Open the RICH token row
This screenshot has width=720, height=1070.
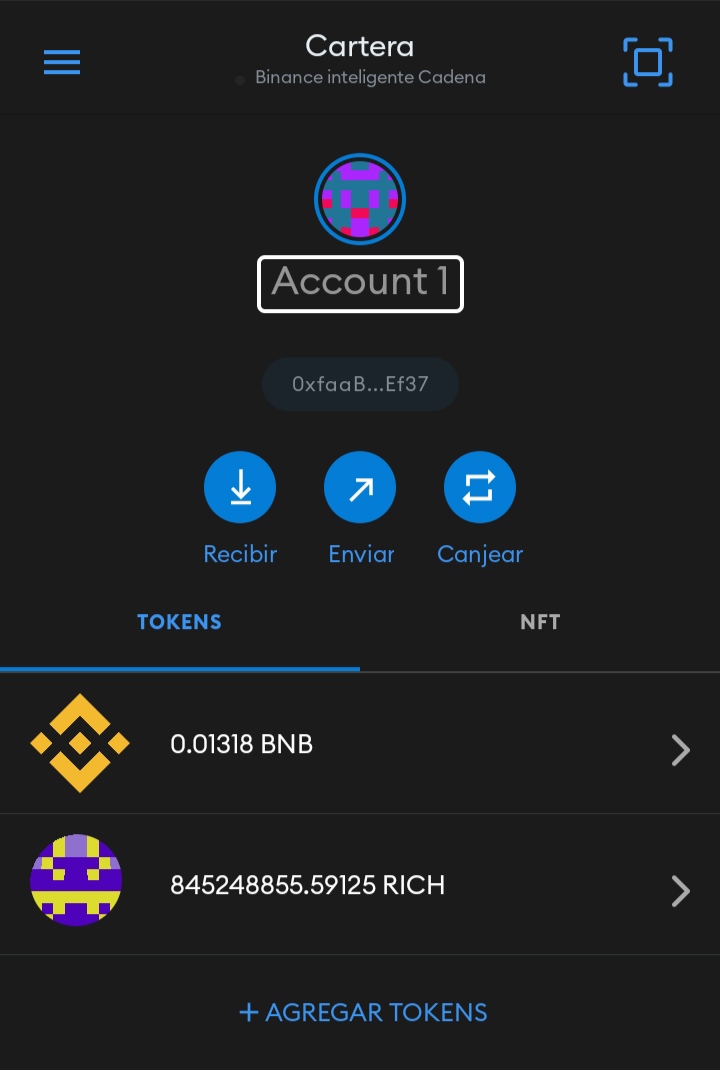coord(360,885)
